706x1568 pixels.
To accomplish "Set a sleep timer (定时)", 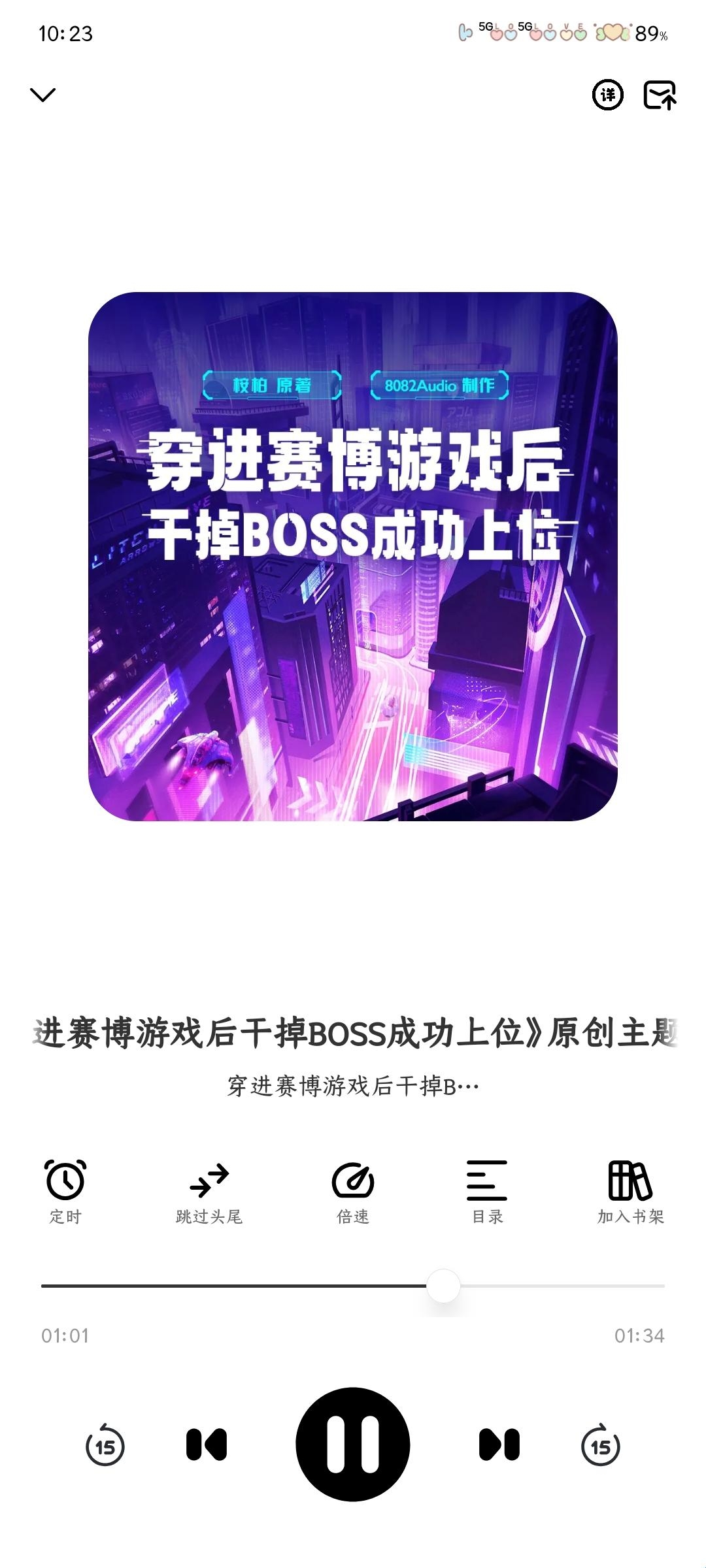I will [65, 1192].
